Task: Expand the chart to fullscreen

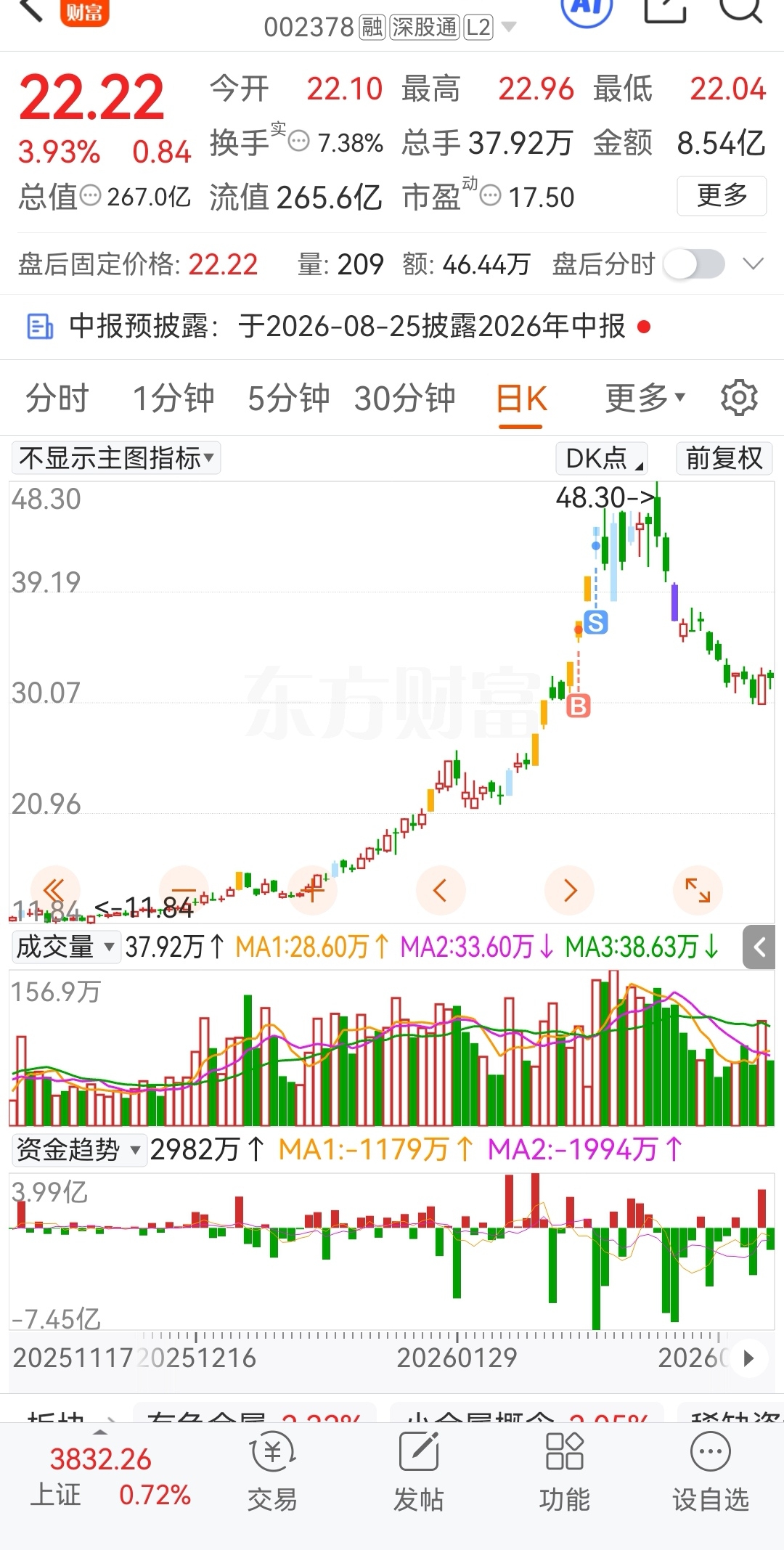Action: (698, 890)
